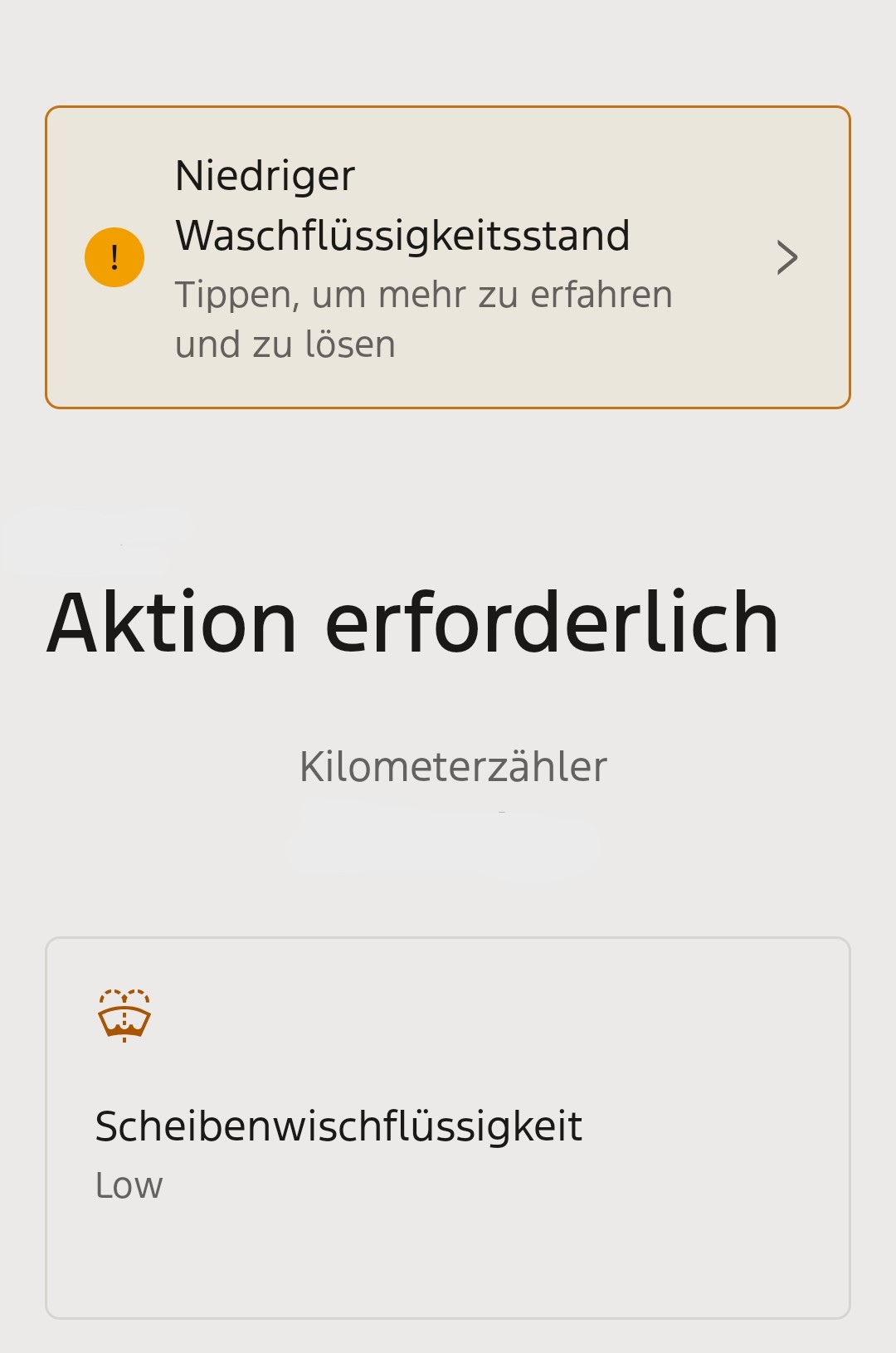Click the Kilometerzähler label
Viewport: 896px width, 1353px height.
[x=455, y=766]
